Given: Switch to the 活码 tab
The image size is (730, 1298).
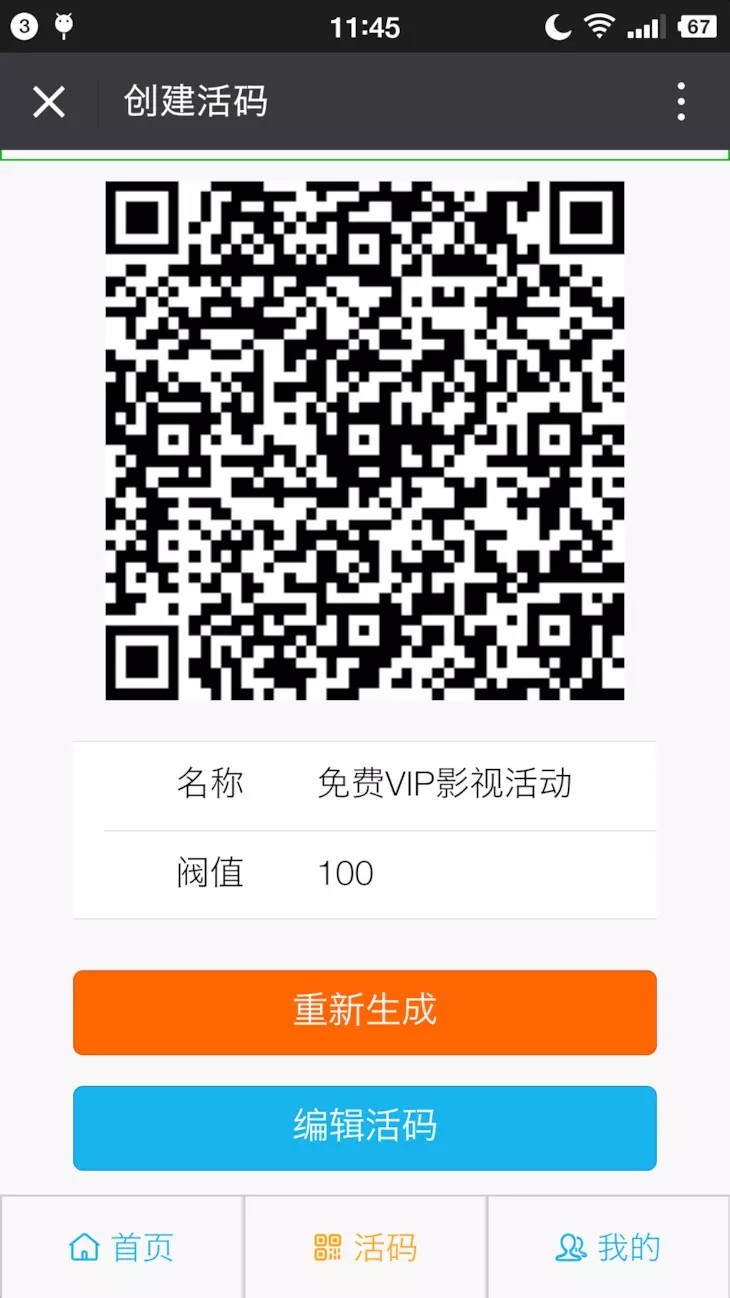Looking at the screenshot, I should click(x=365, y=1247).
